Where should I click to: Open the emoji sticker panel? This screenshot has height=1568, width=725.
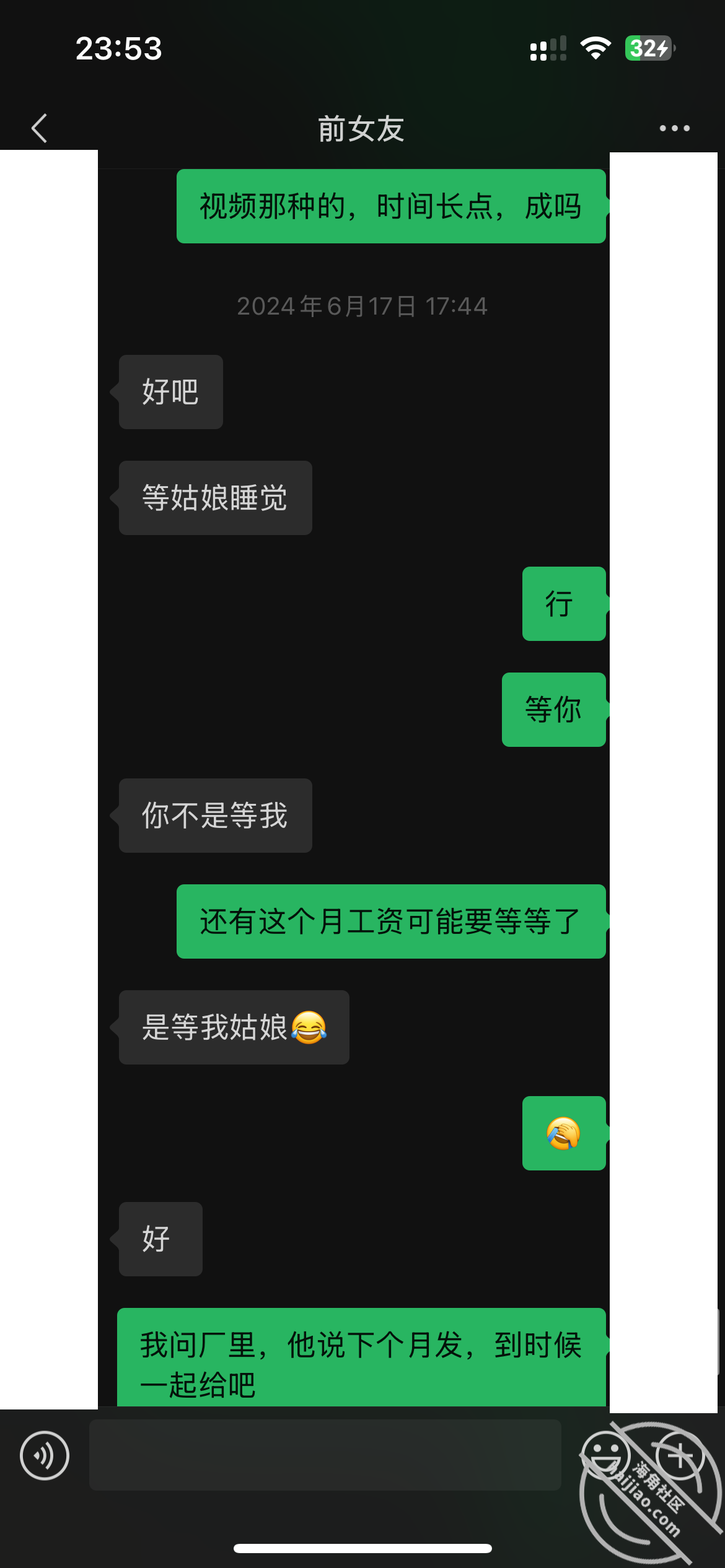click(605, 1455)
